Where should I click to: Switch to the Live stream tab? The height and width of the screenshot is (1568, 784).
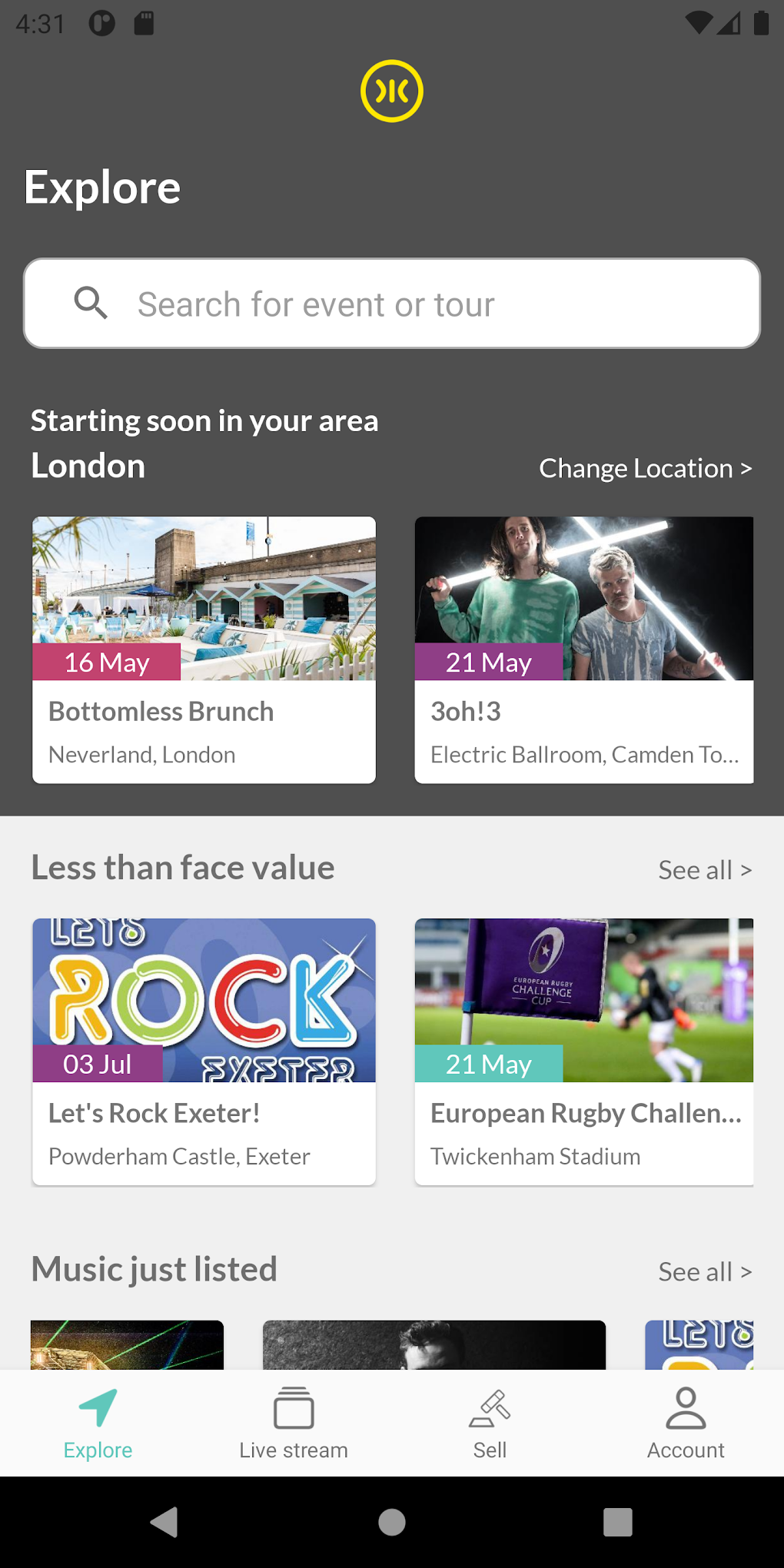pyautogui.click(x=294, y=1423)
